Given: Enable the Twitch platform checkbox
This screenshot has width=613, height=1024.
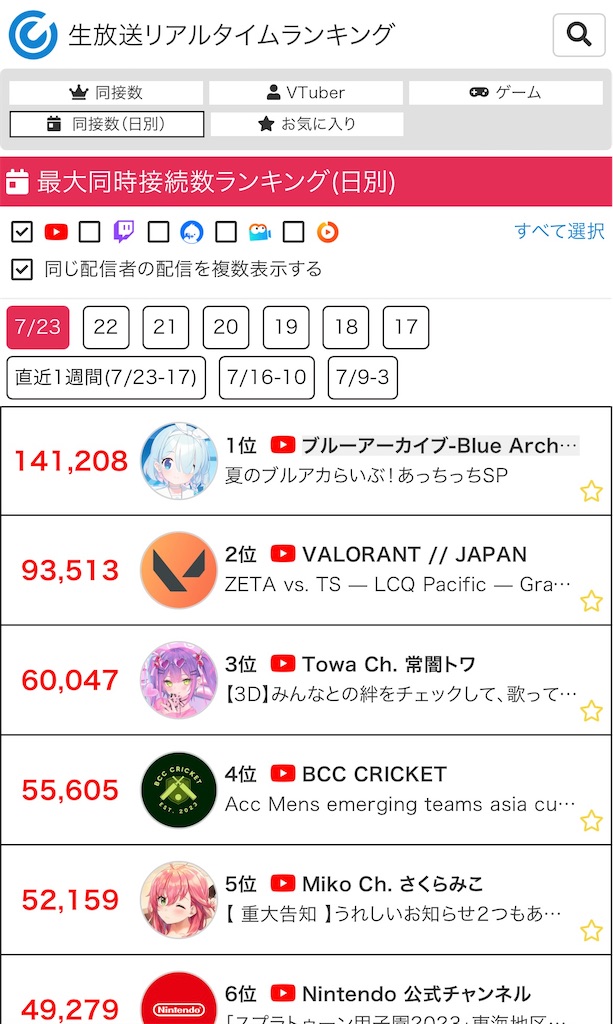Looking at the screenshot, I should pos(90,232).
